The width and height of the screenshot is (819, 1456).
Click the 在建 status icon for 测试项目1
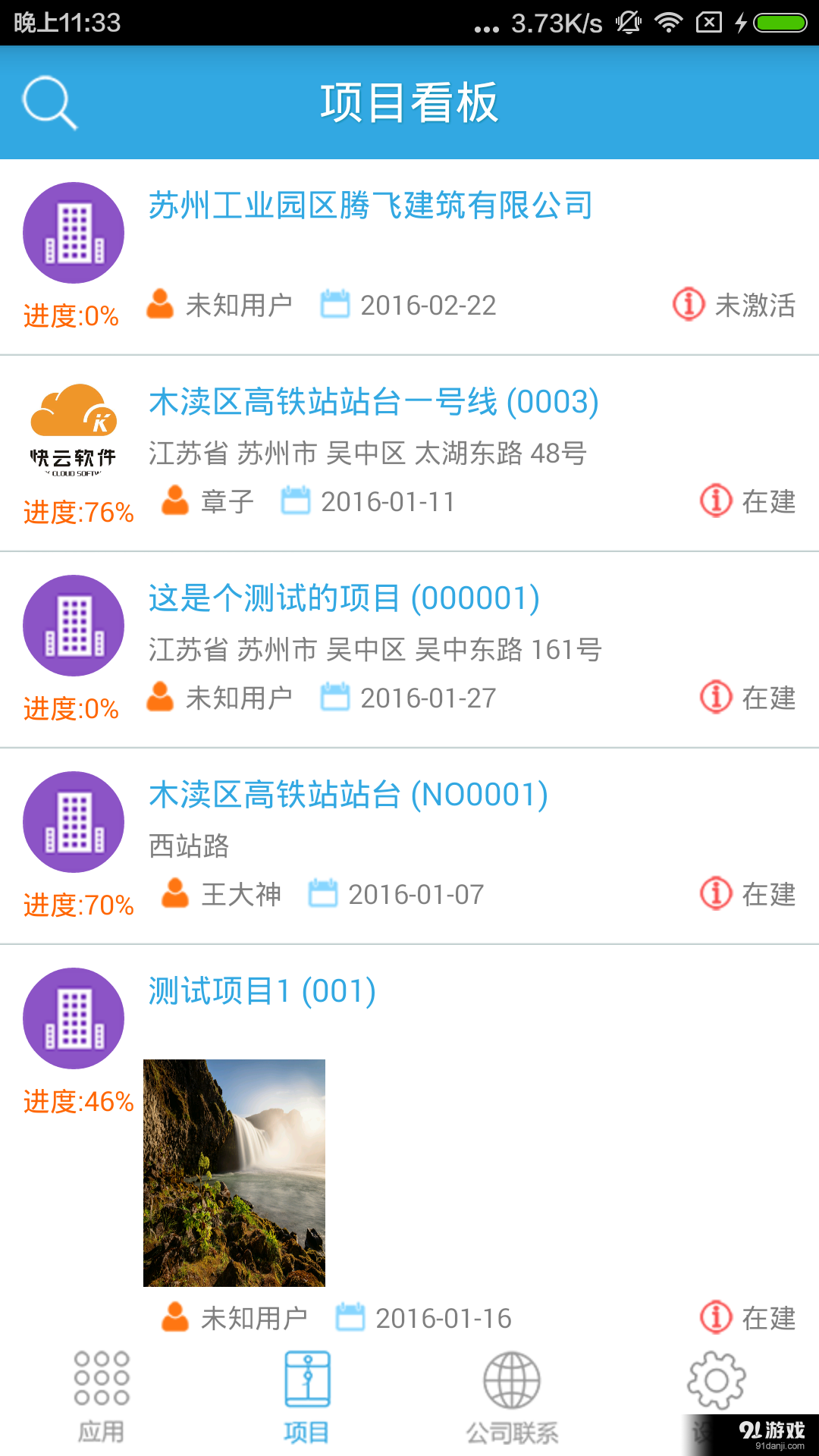(x=714, y=1317)
